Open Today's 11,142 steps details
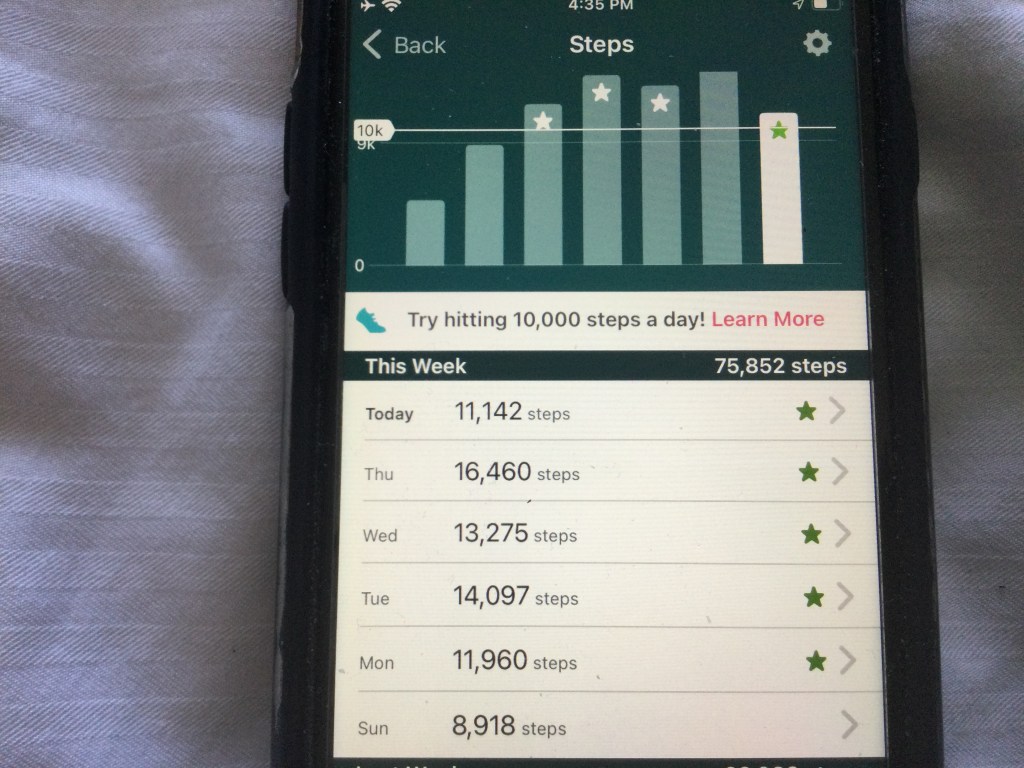The image size is (1024, 768). [x=600, y=412]
